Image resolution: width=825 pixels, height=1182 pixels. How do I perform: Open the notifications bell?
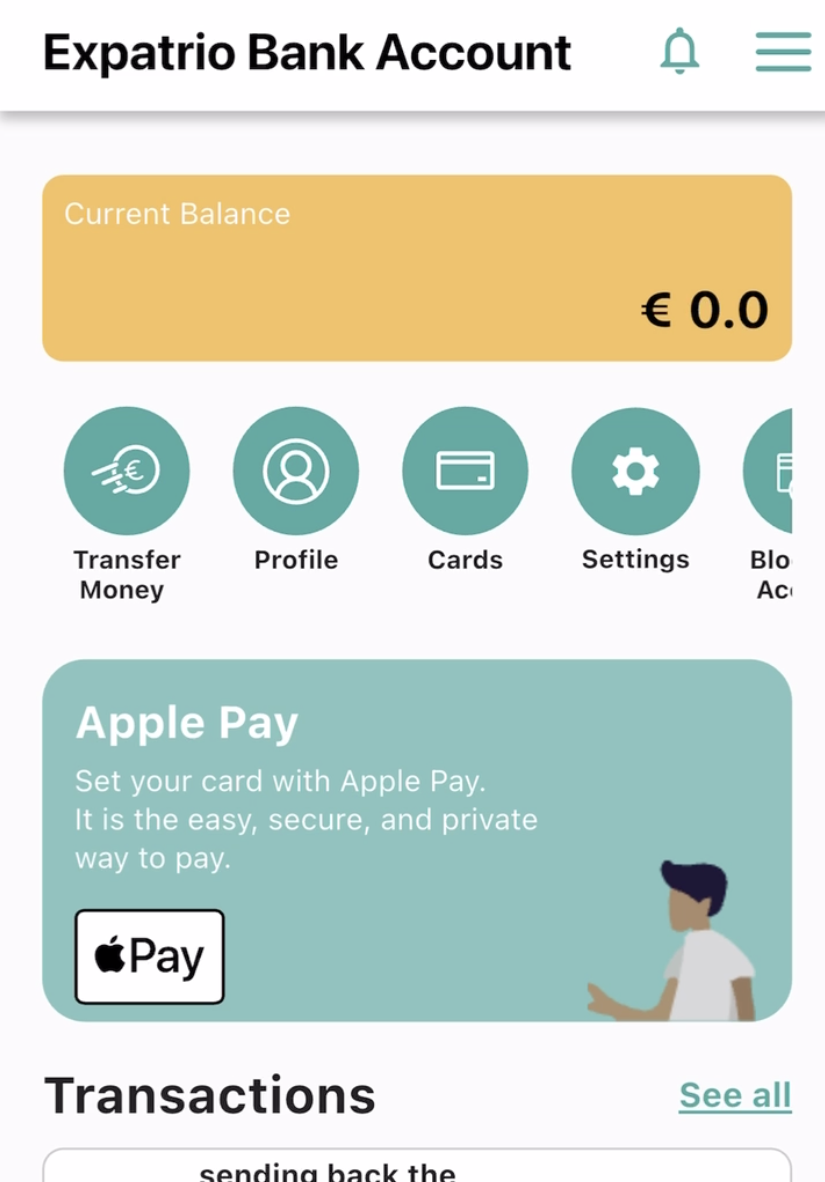(680, 51)
